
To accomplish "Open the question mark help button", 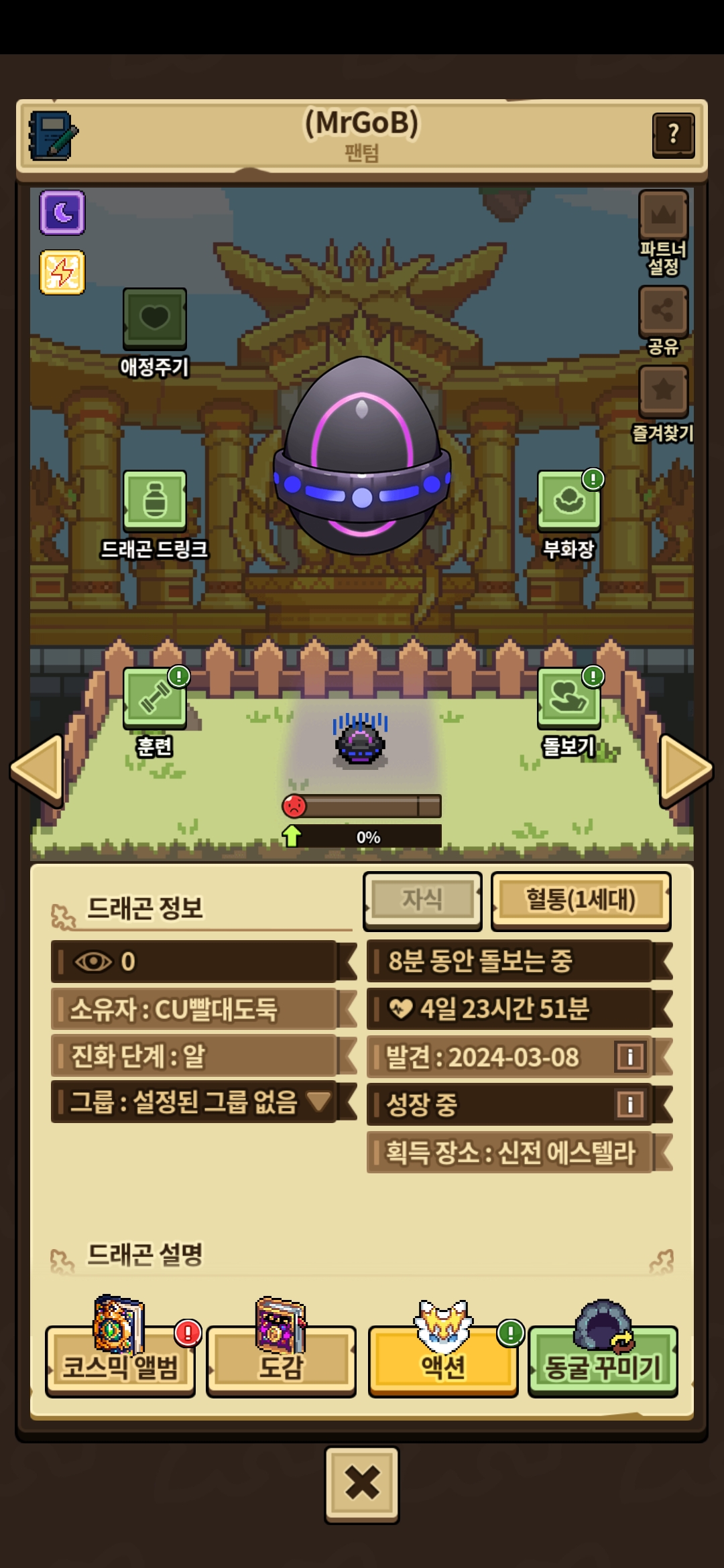I will 672,135.
